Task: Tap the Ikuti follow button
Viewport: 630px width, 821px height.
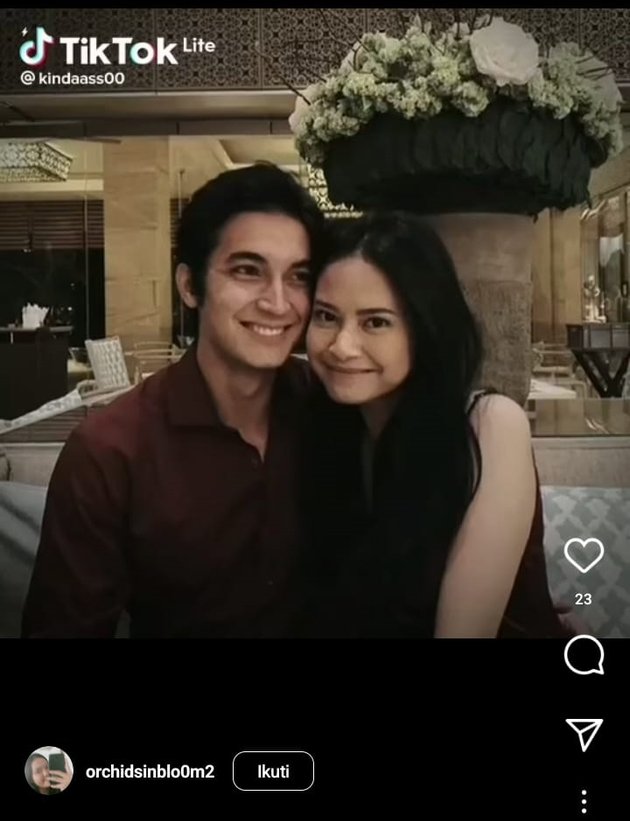Action: (x=273, y=771)
